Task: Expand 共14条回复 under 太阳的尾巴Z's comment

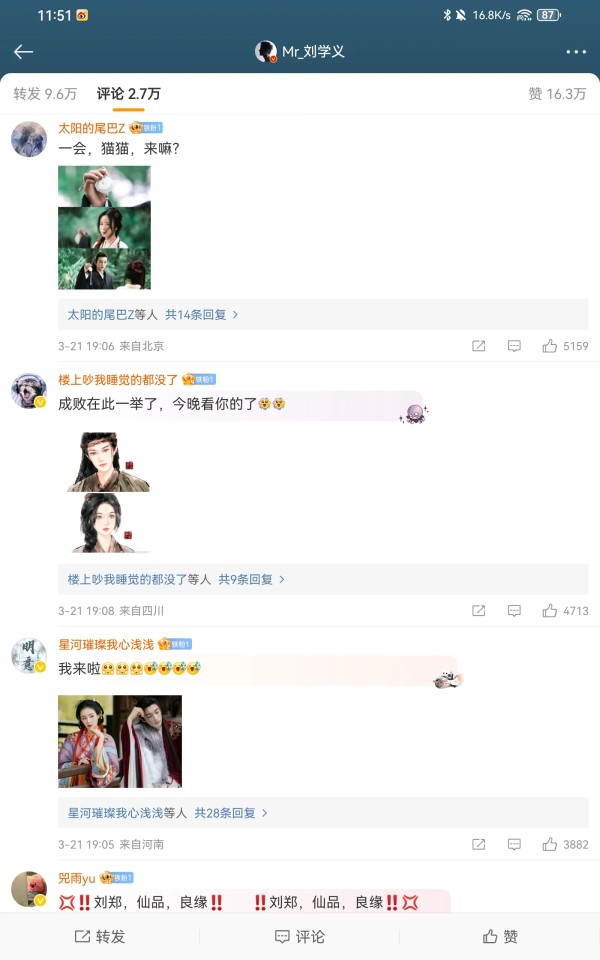Action: 202,314
